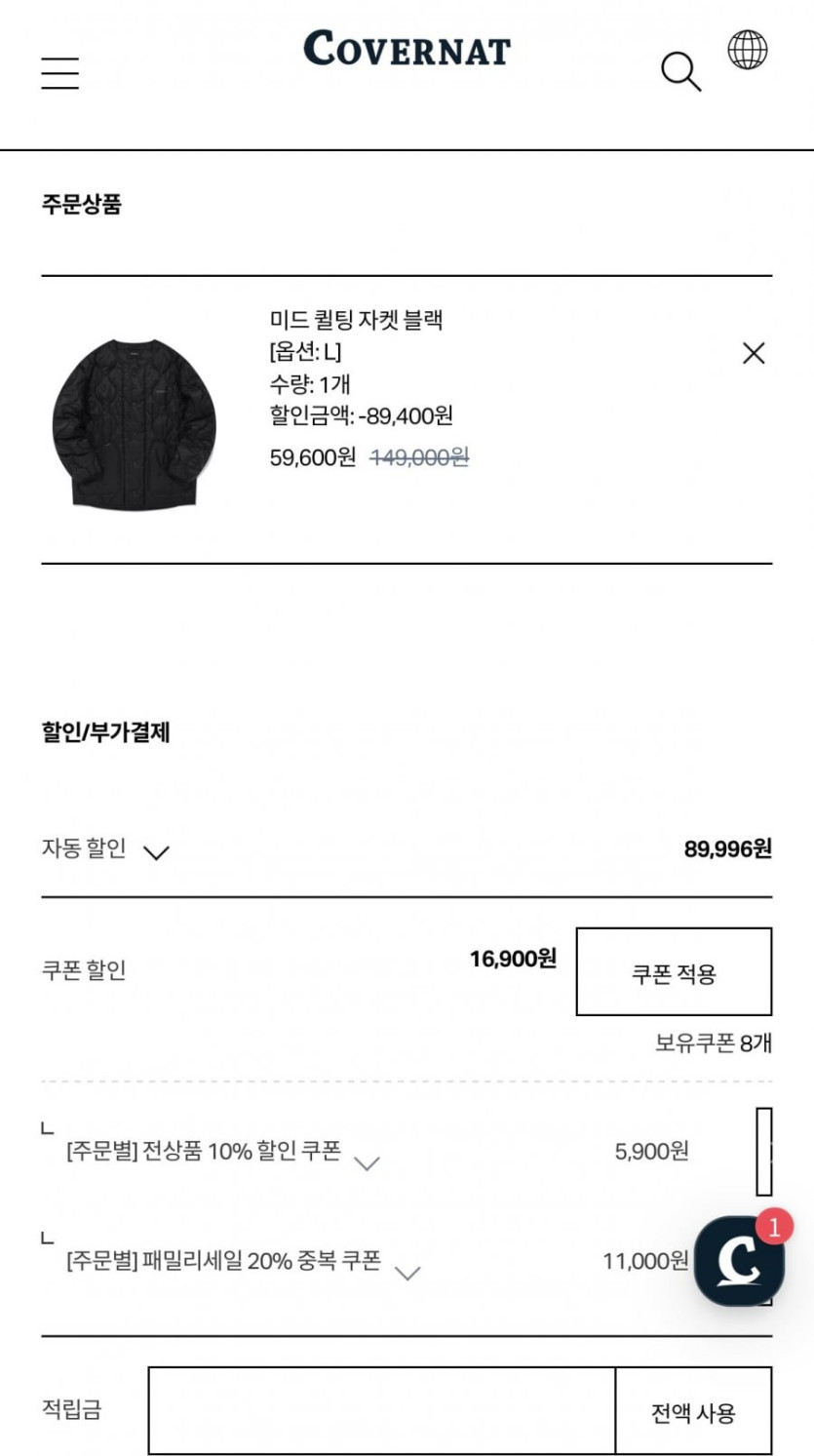Open the language globe icon

tap(748, 50)
